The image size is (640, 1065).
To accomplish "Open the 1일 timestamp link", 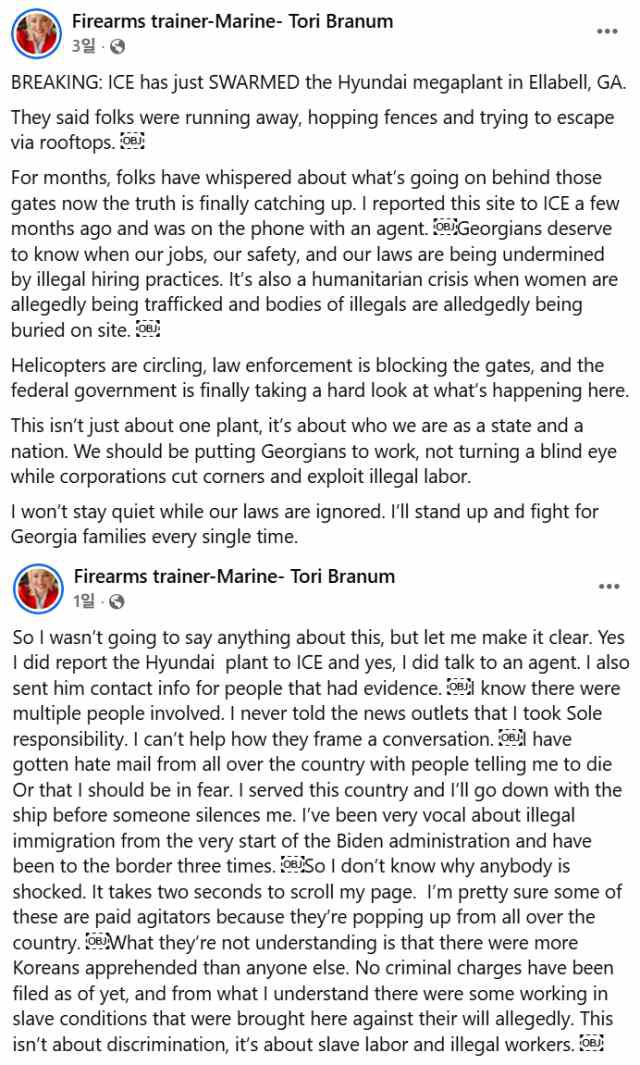I will (84, 601).
